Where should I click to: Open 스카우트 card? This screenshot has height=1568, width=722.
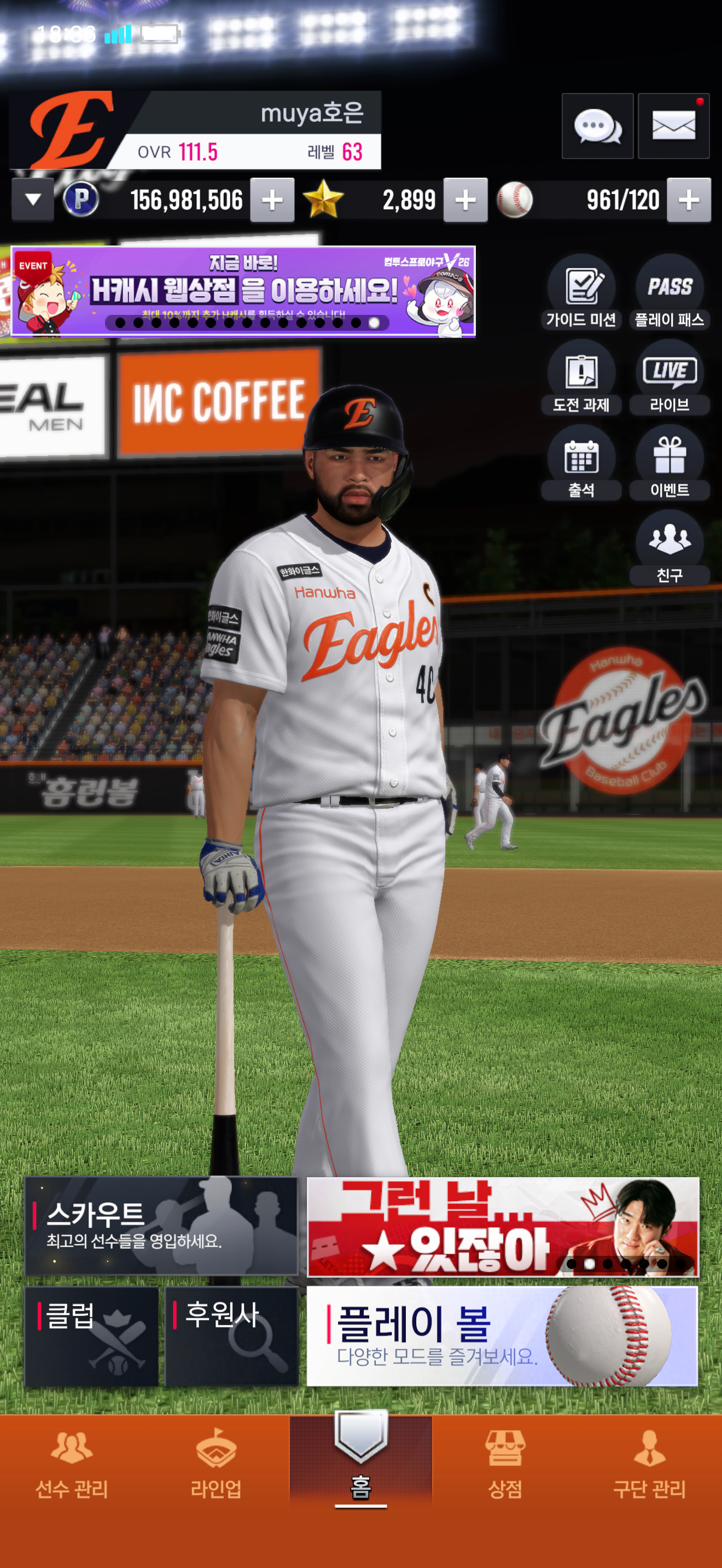pyautogui.click(x=161, y=1226)
